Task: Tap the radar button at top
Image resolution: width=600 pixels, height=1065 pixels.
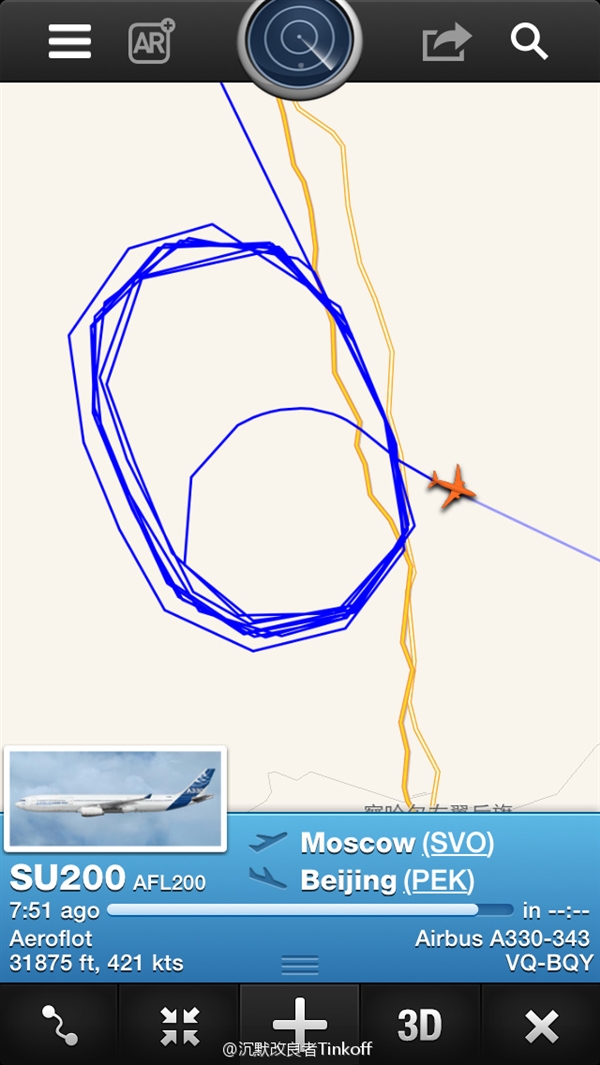Action: (x=300, y=41)
